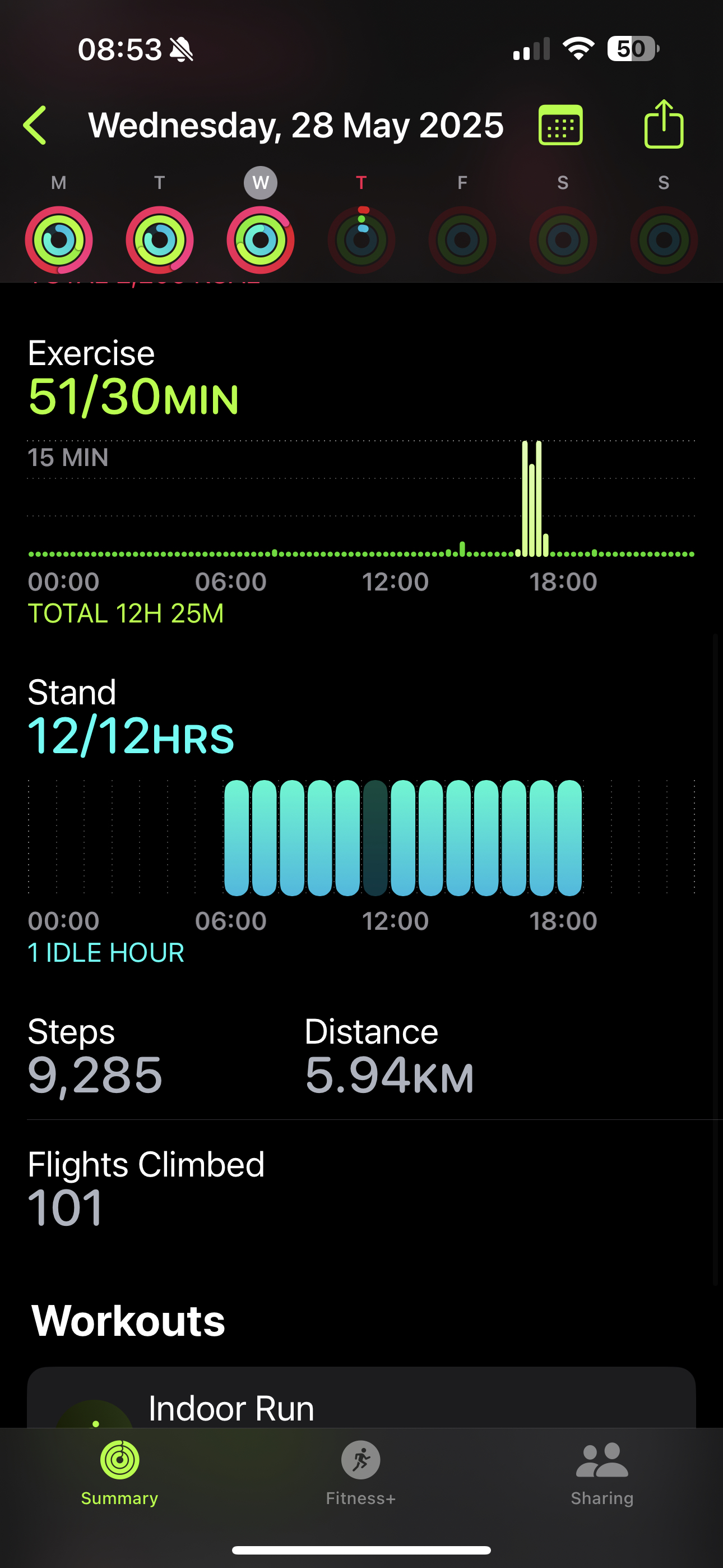Switch to the Sharing tab
This screenshot has height=1568, width=723.
[x=602, y=1473]
